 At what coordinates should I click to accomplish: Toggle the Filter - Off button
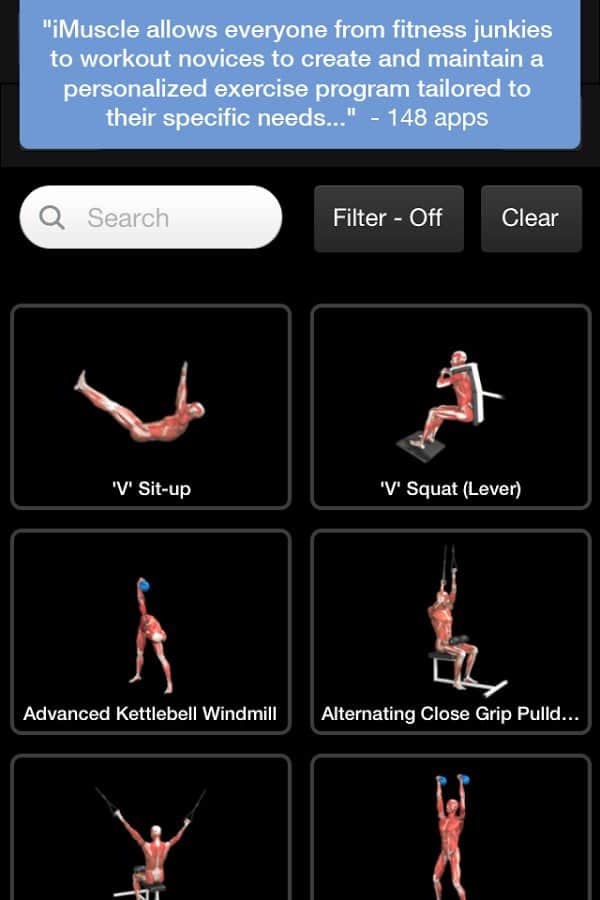388,218
